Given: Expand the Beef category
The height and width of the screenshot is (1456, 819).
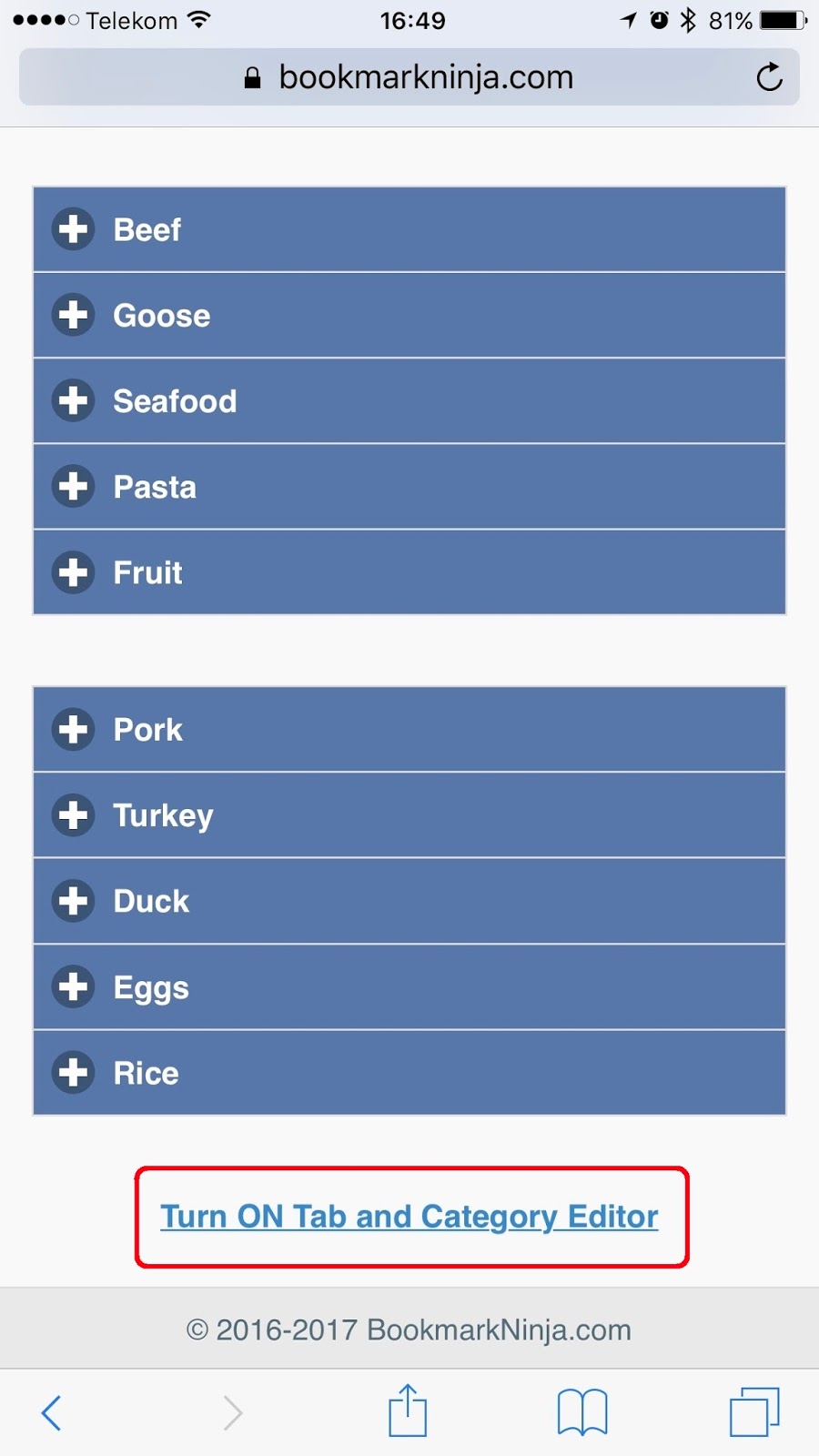Looking at the screenshot, I should point(73,229).
